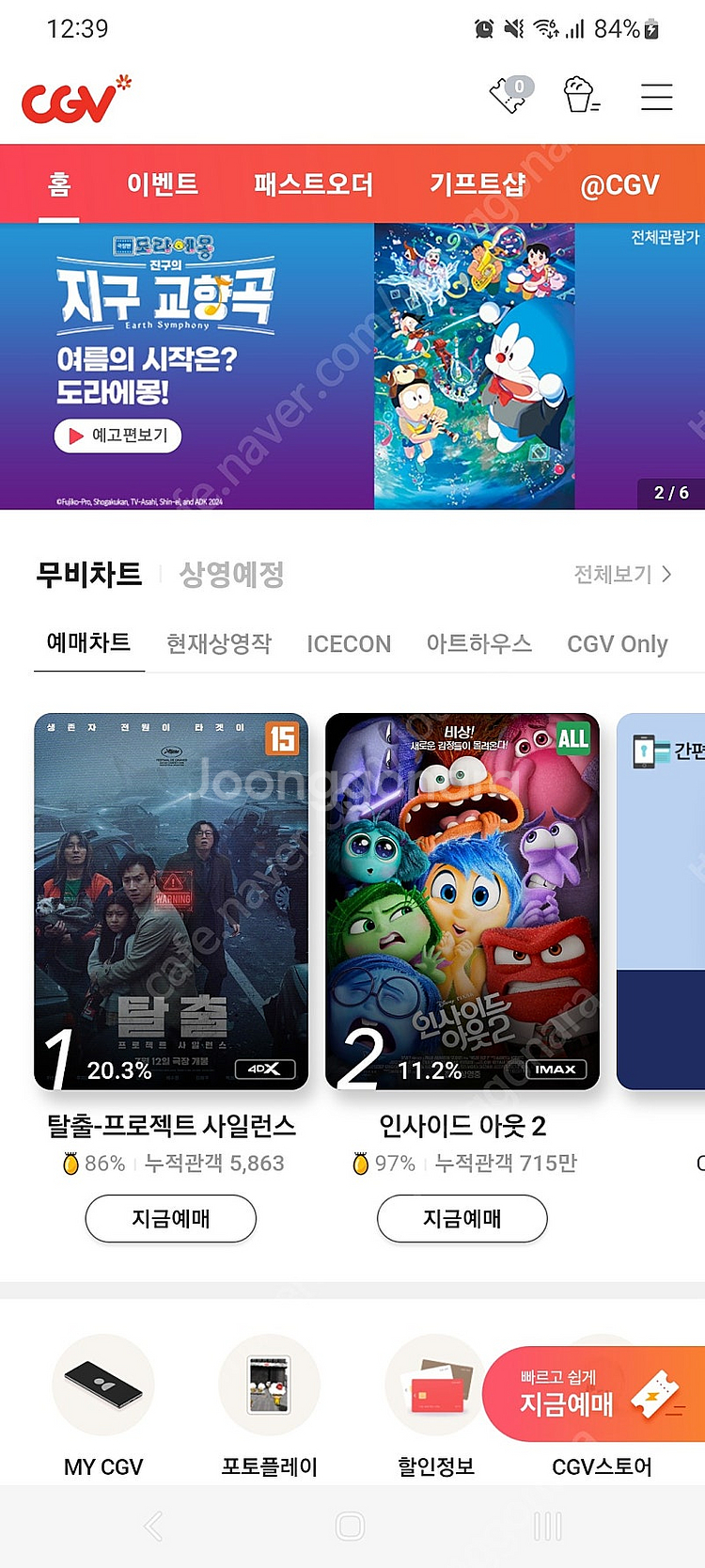Image resolution: width=705 pixels, height=1568 pixels.
Task: Play the Doraemon trailer via 예고편보기
Action: [x=117, y=436]
